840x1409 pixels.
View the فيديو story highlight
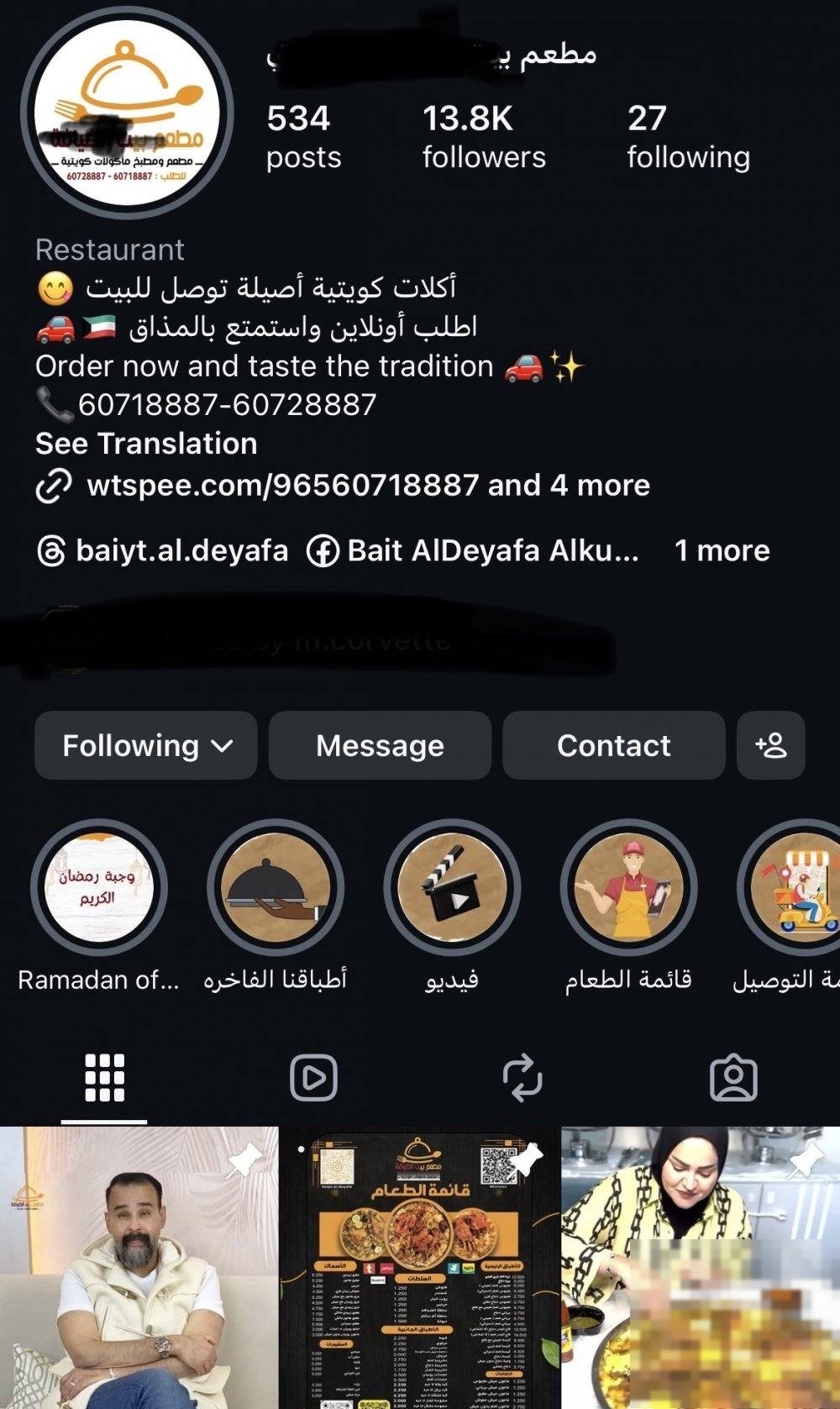click(452, 888)
